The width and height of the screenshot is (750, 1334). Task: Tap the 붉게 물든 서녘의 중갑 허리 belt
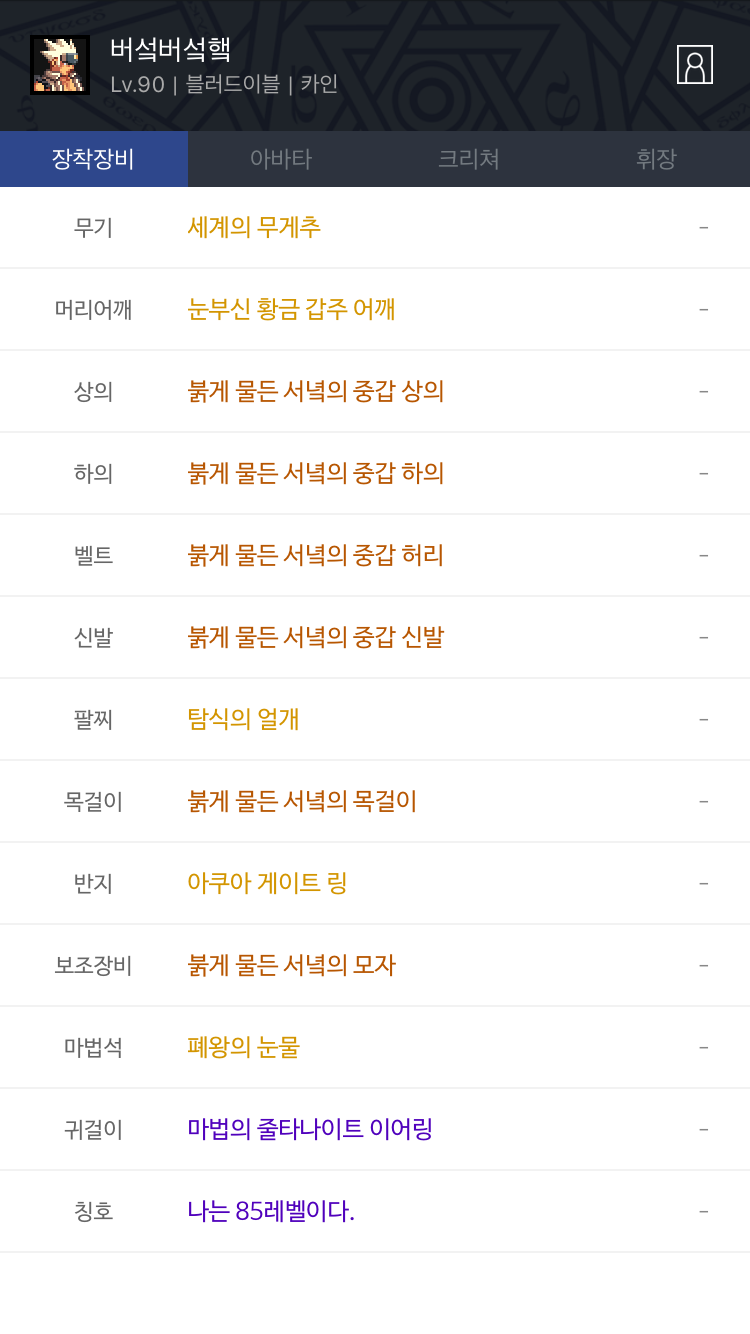[315, 555]
